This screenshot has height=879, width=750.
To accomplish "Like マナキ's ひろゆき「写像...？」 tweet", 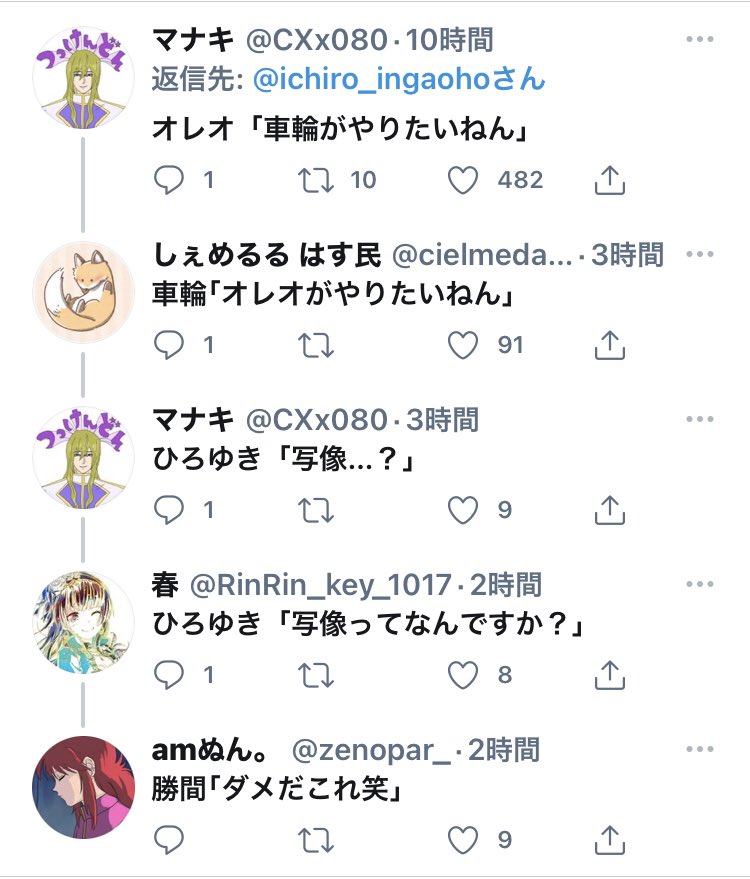I will (462, 510).
